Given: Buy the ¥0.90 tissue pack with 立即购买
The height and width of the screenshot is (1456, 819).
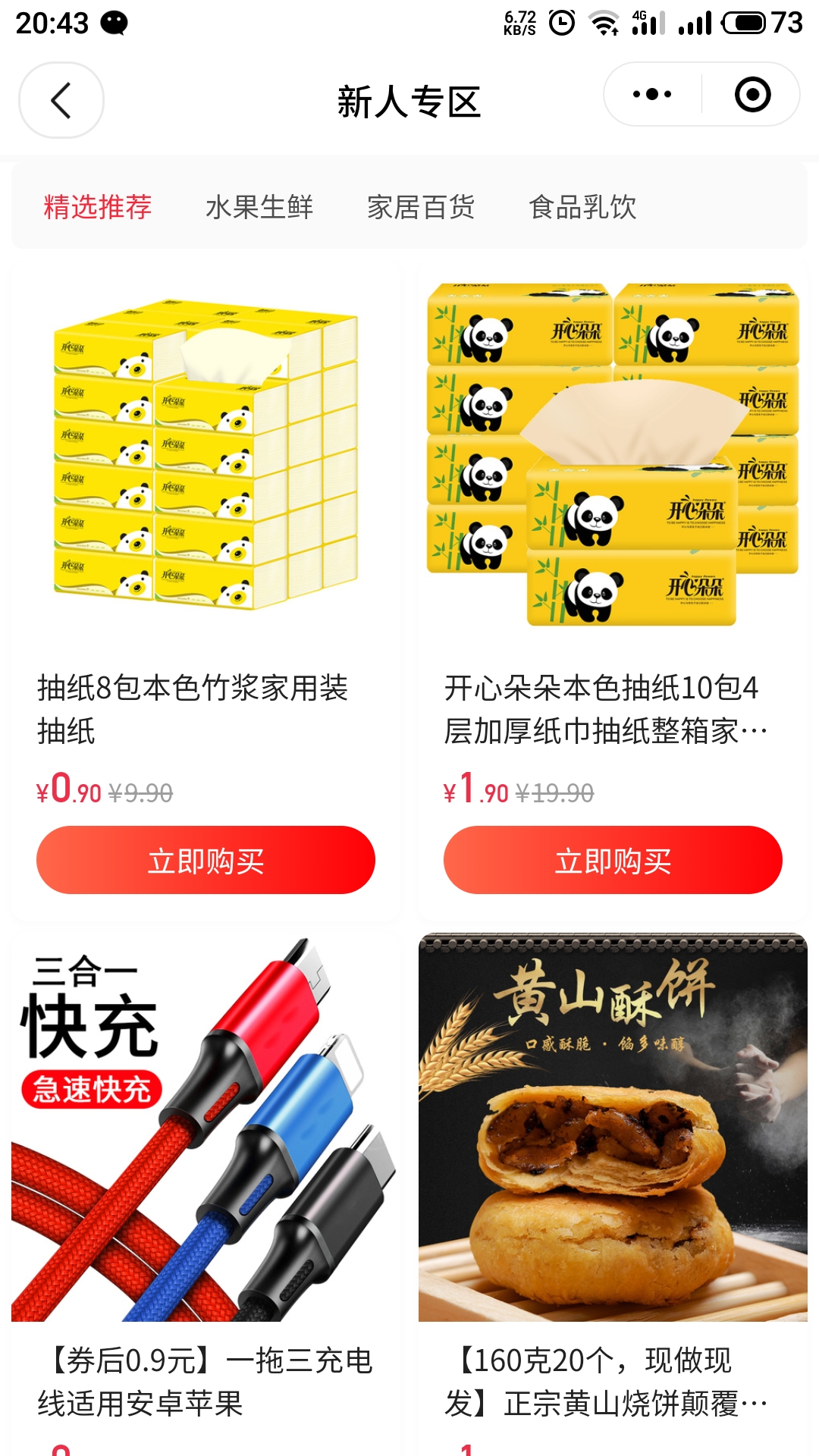Looking at the screenshot, I should [206, 860].
